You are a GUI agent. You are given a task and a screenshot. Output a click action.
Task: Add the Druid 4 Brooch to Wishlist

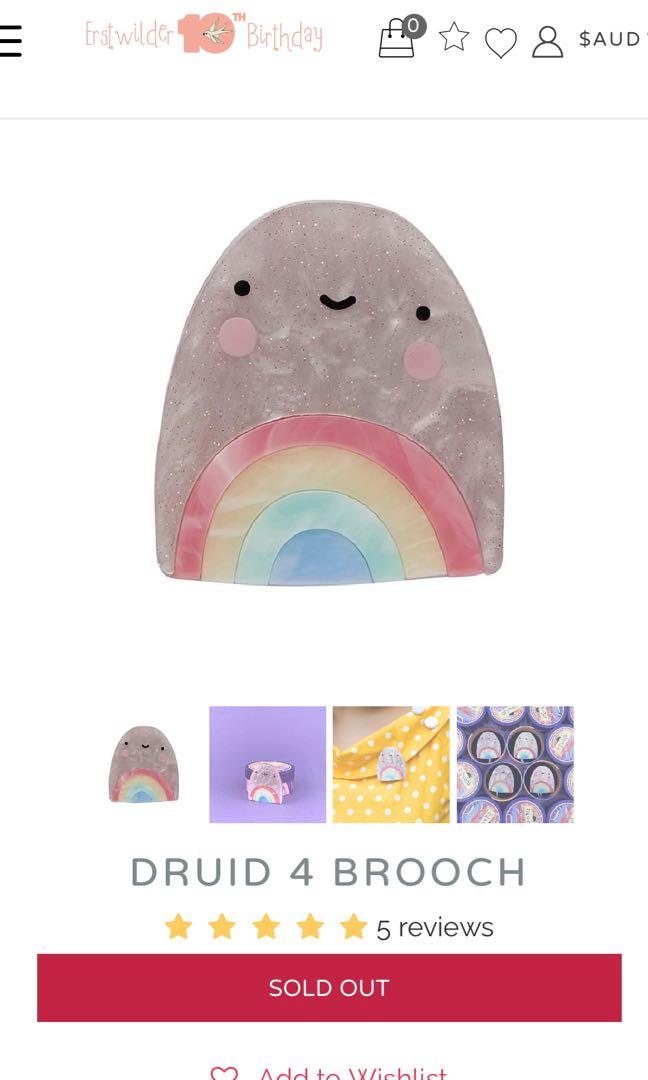(329, 1072)
